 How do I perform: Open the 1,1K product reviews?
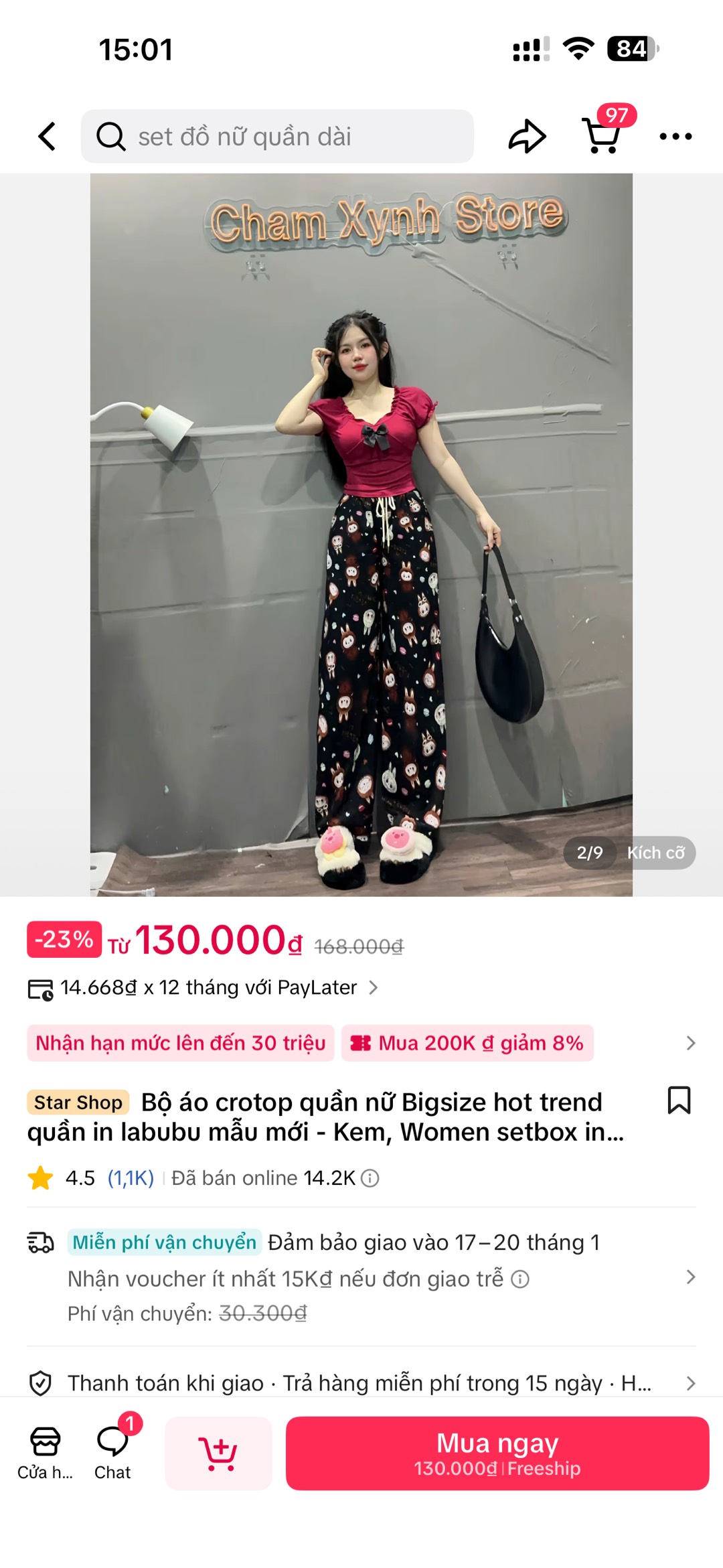(131, 1178)
